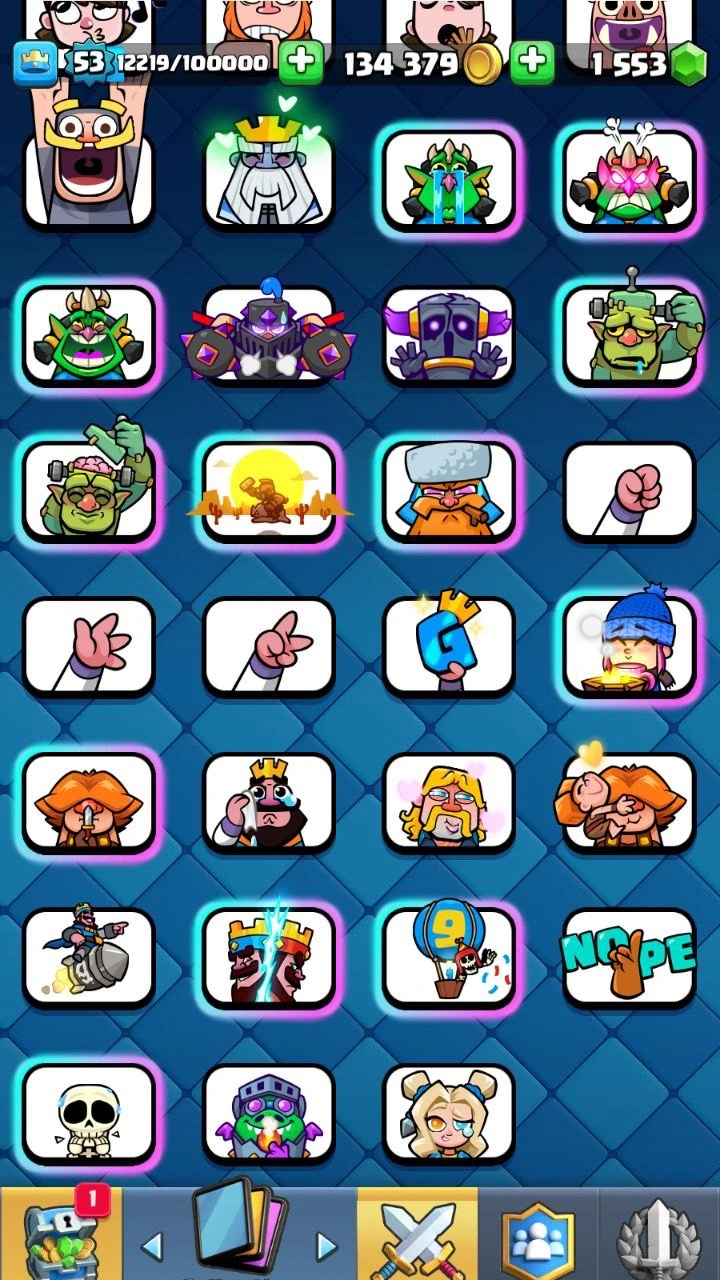Image resolution: width=720 pixels, height=1280 pixels.
Task: Select the white-bearded ghost king emote
Action: pos(269,180)
